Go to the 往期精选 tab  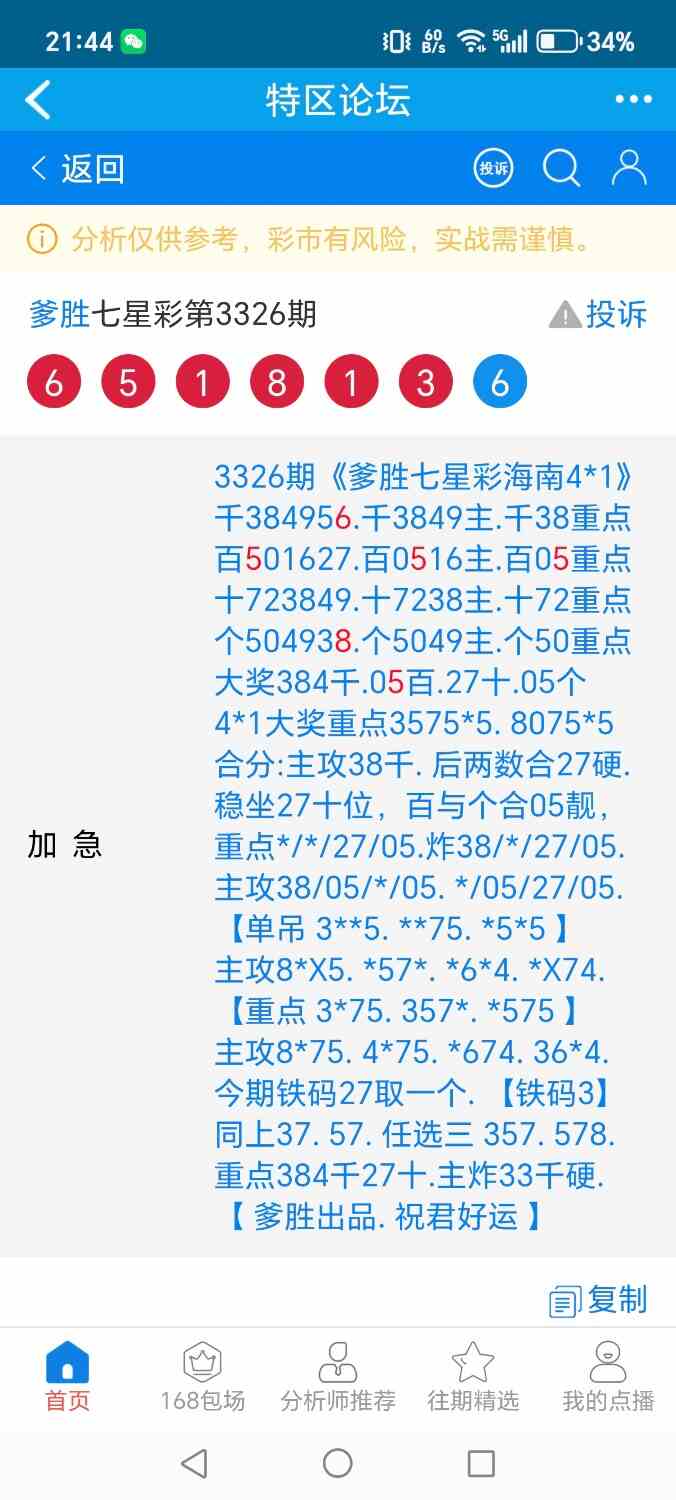point(473,1378)
